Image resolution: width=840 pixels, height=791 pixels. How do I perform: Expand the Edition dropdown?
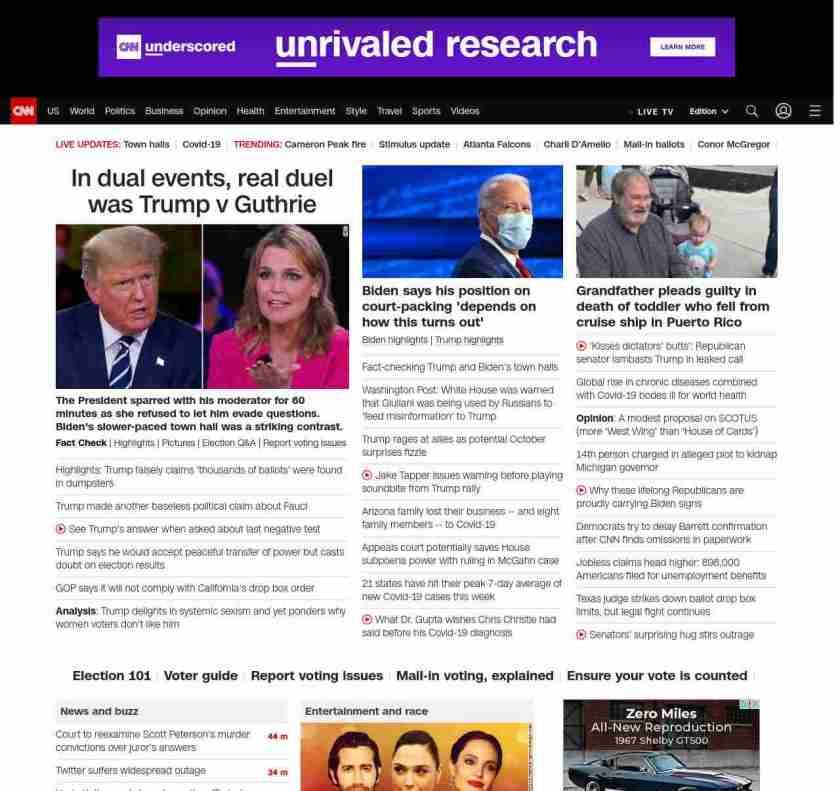[x=708, y=112]
